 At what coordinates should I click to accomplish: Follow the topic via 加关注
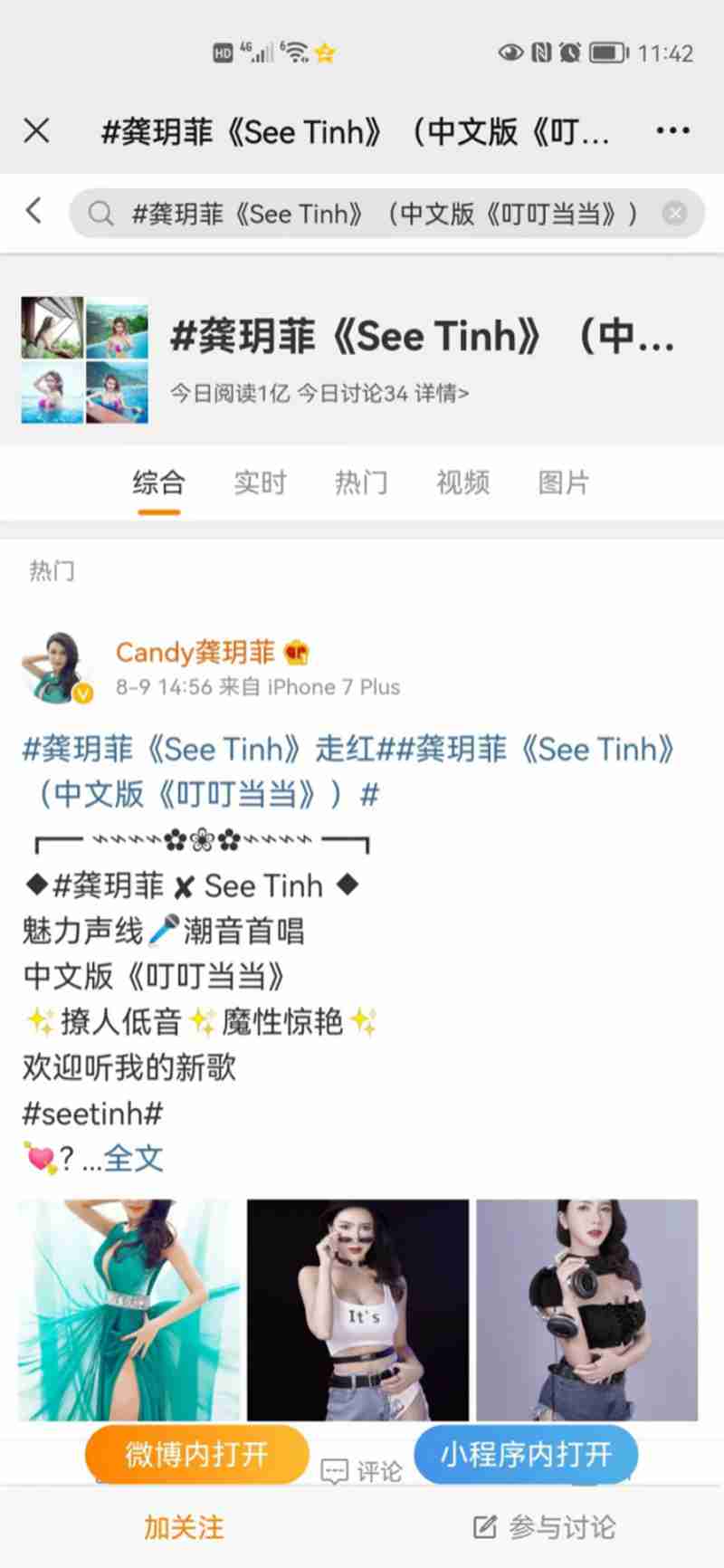(x=184, y=1527)
